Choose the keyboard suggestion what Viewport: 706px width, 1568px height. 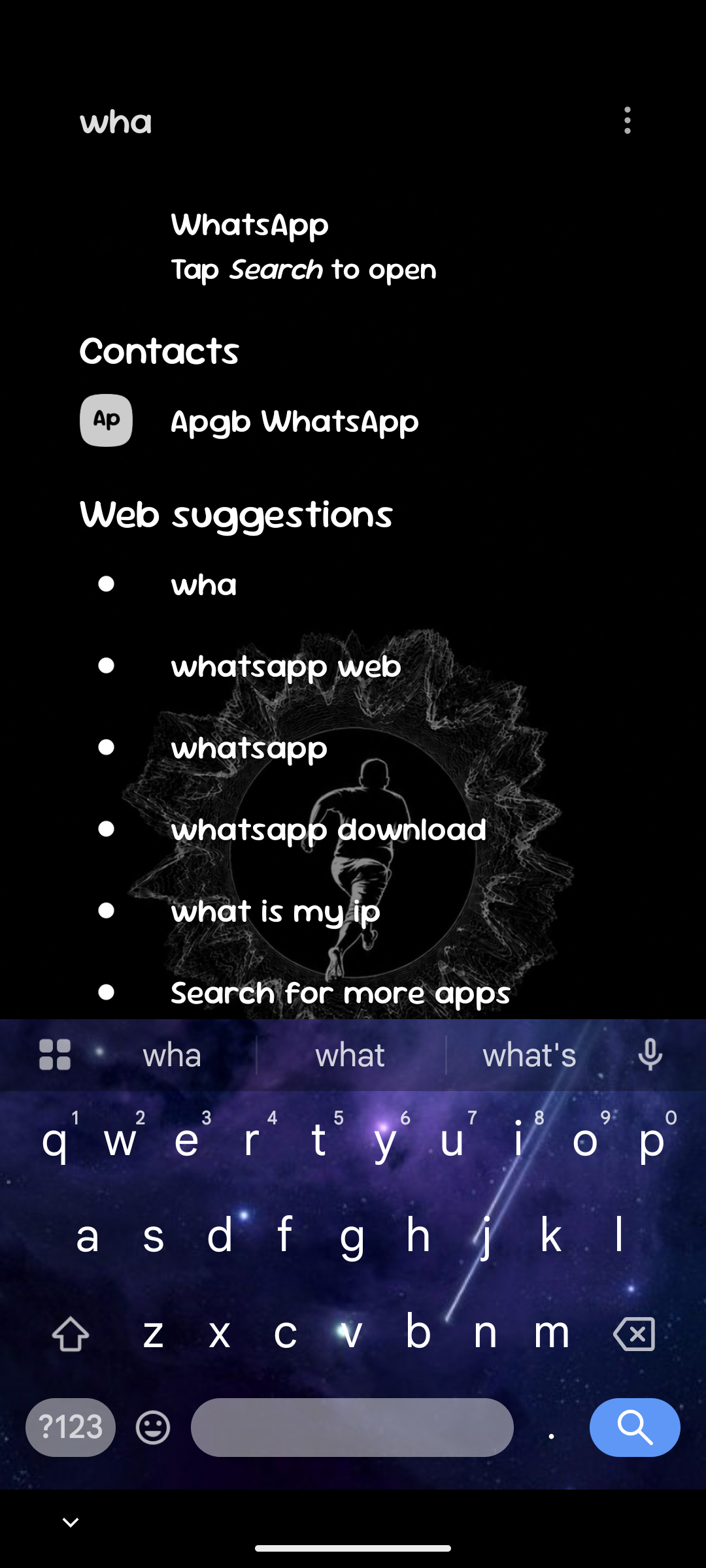click(350, 1055)
